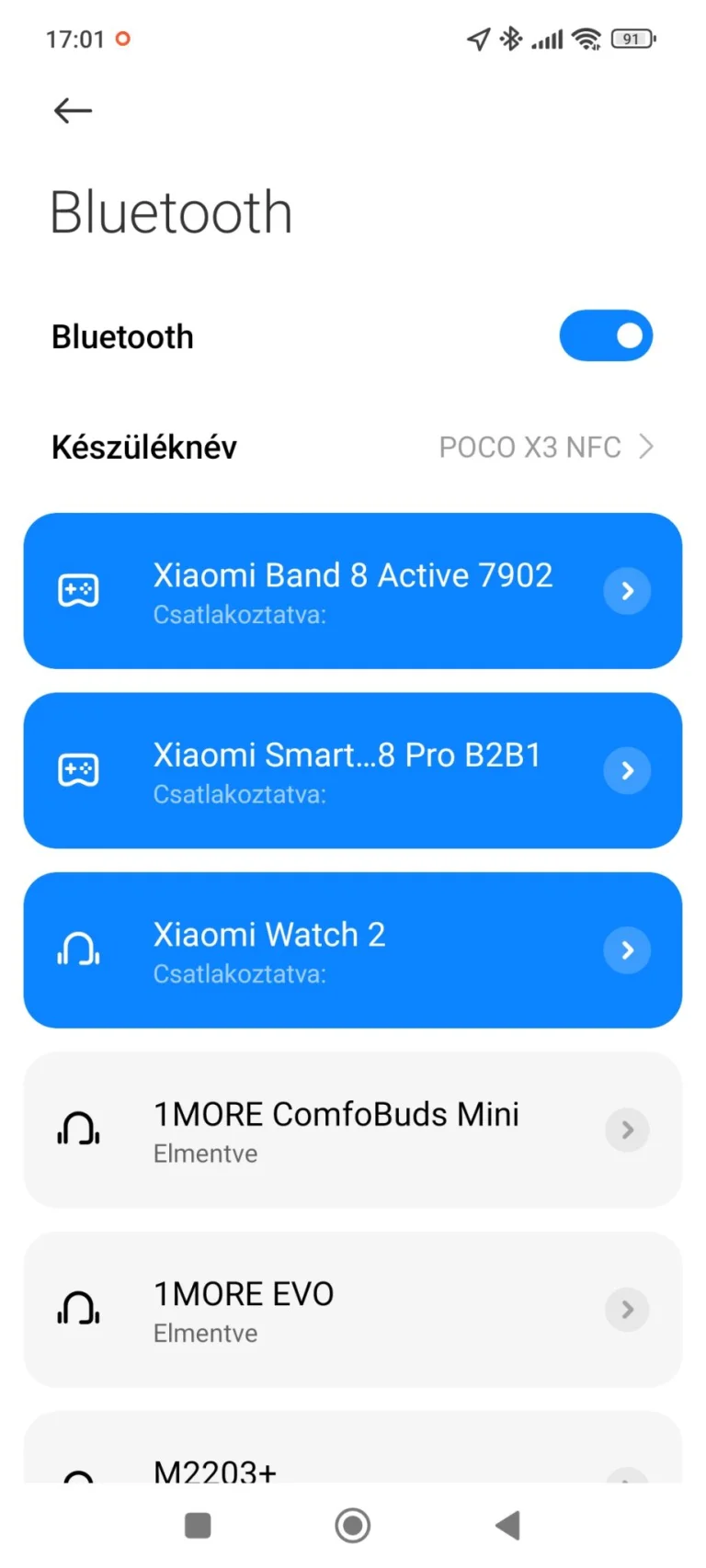
Task: Open settings arrow for 1MORE EVO
Action: (627, 1309)
